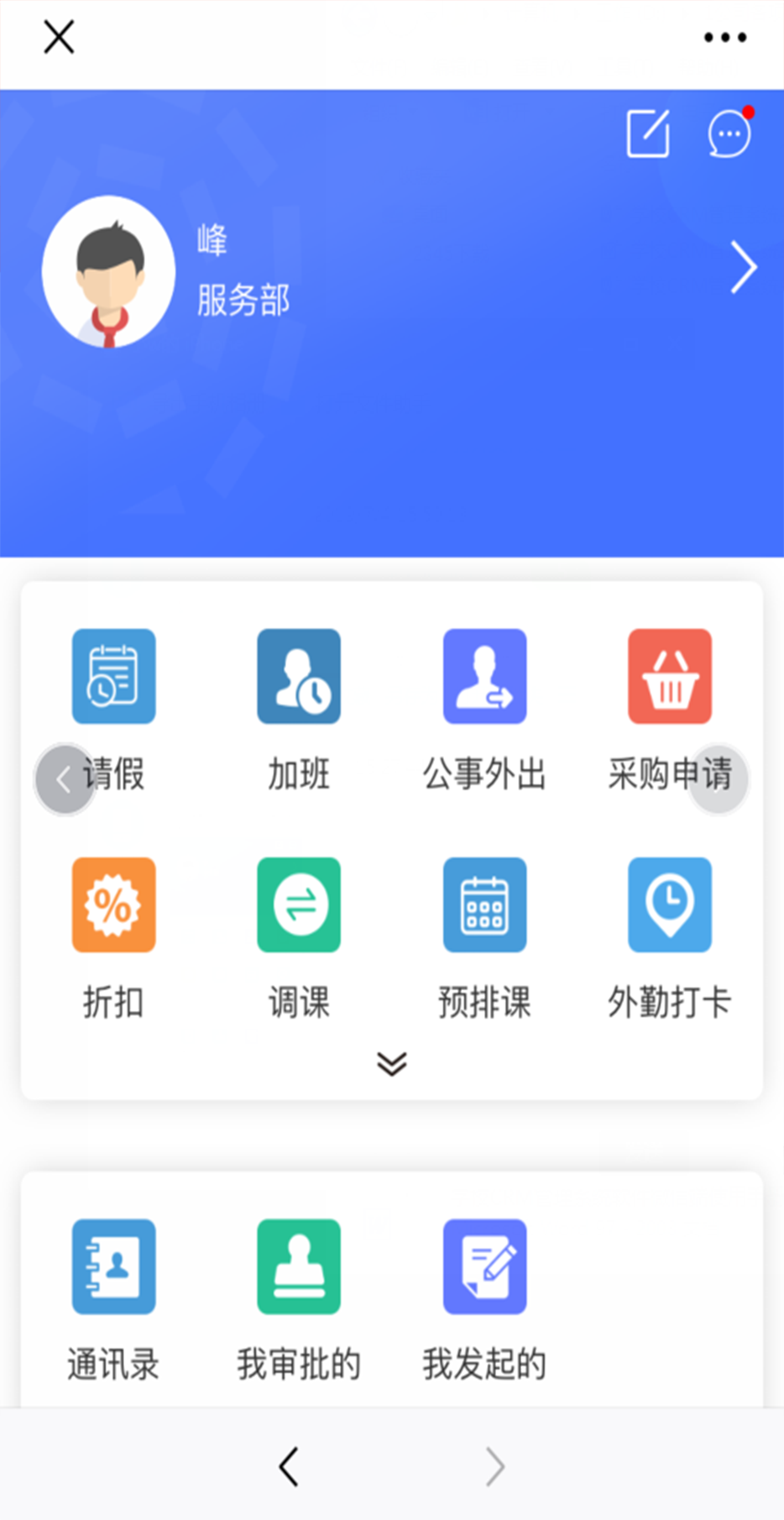Image resolution: width=784 pixels, height=1520 pixels.
Task: Open 通讯录 contacts
Action: coord(114,1267)
